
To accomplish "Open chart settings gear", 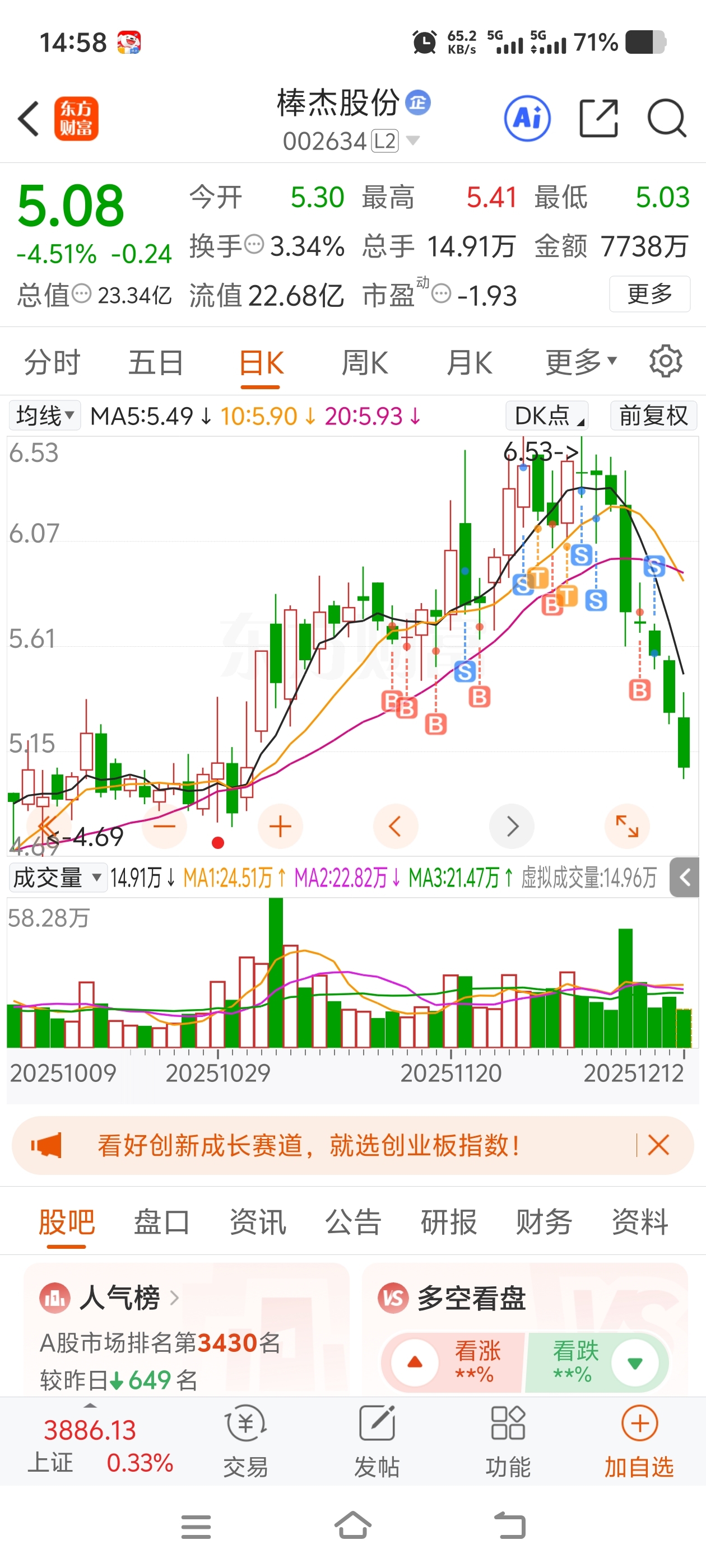I will (x=665, y=362).
